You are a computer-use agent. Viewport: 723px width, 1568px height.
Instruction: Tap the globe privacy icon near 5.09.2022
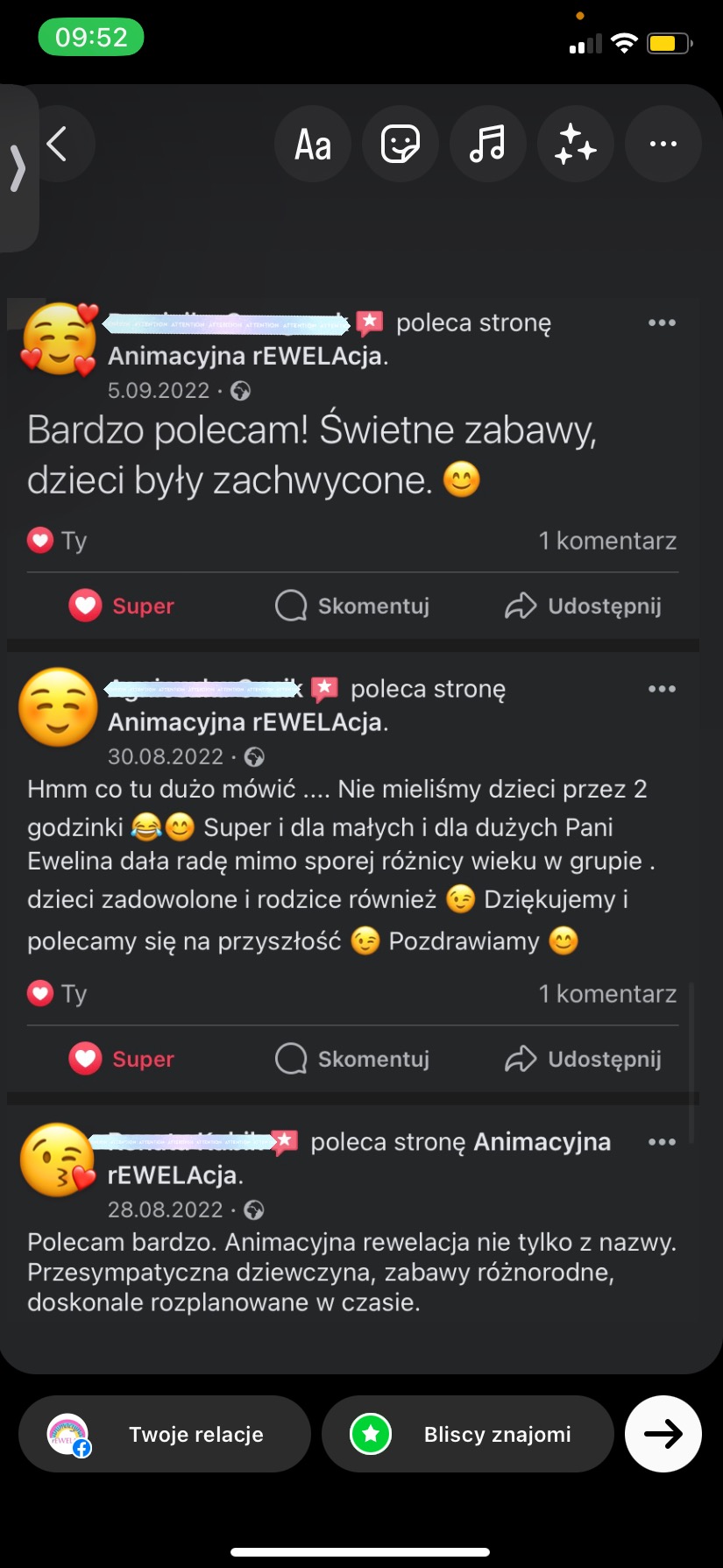[240, 391]
